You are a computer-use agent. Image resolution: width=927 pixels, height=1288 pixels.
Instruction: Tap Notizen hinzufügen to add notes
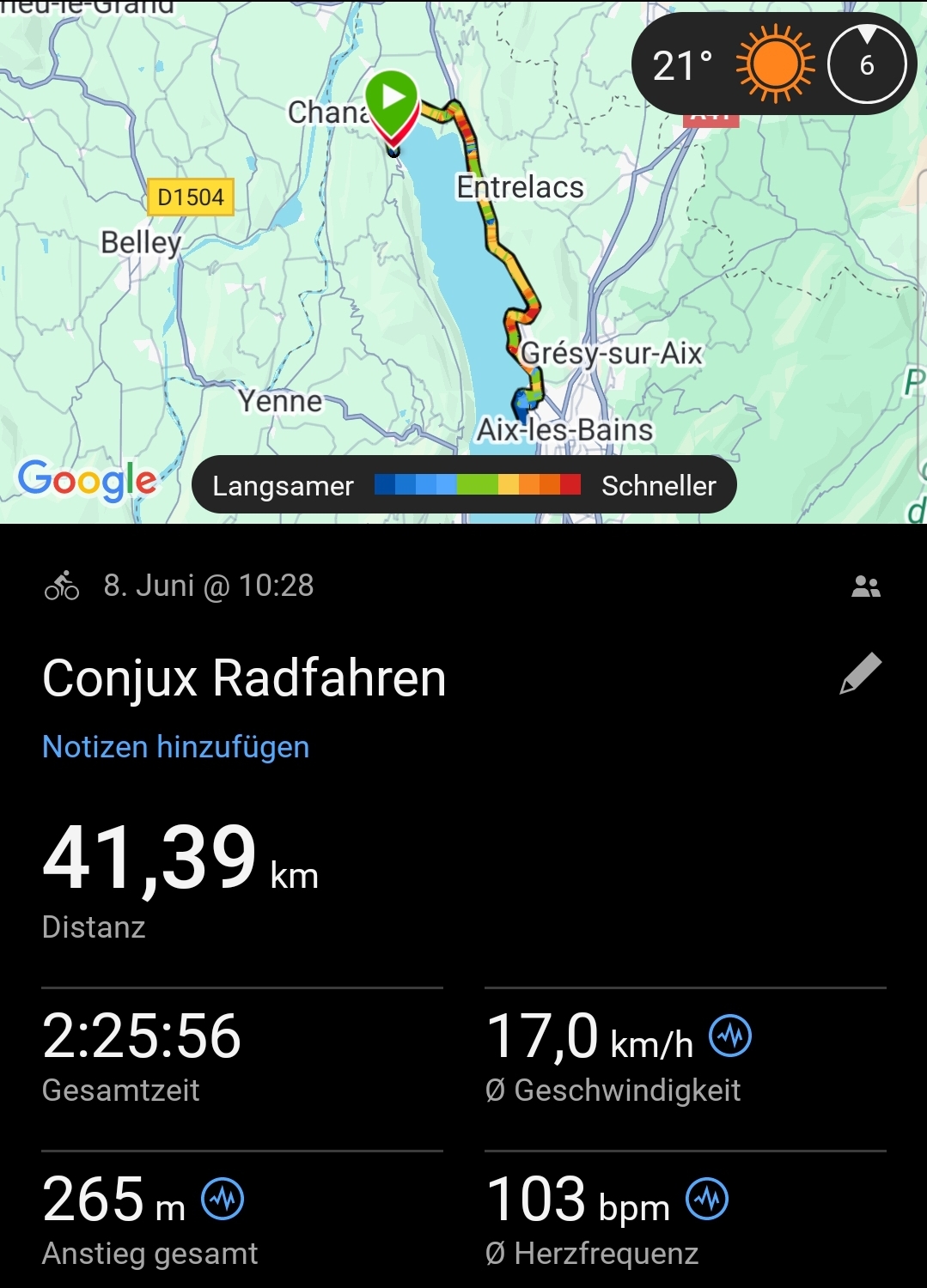175,746
